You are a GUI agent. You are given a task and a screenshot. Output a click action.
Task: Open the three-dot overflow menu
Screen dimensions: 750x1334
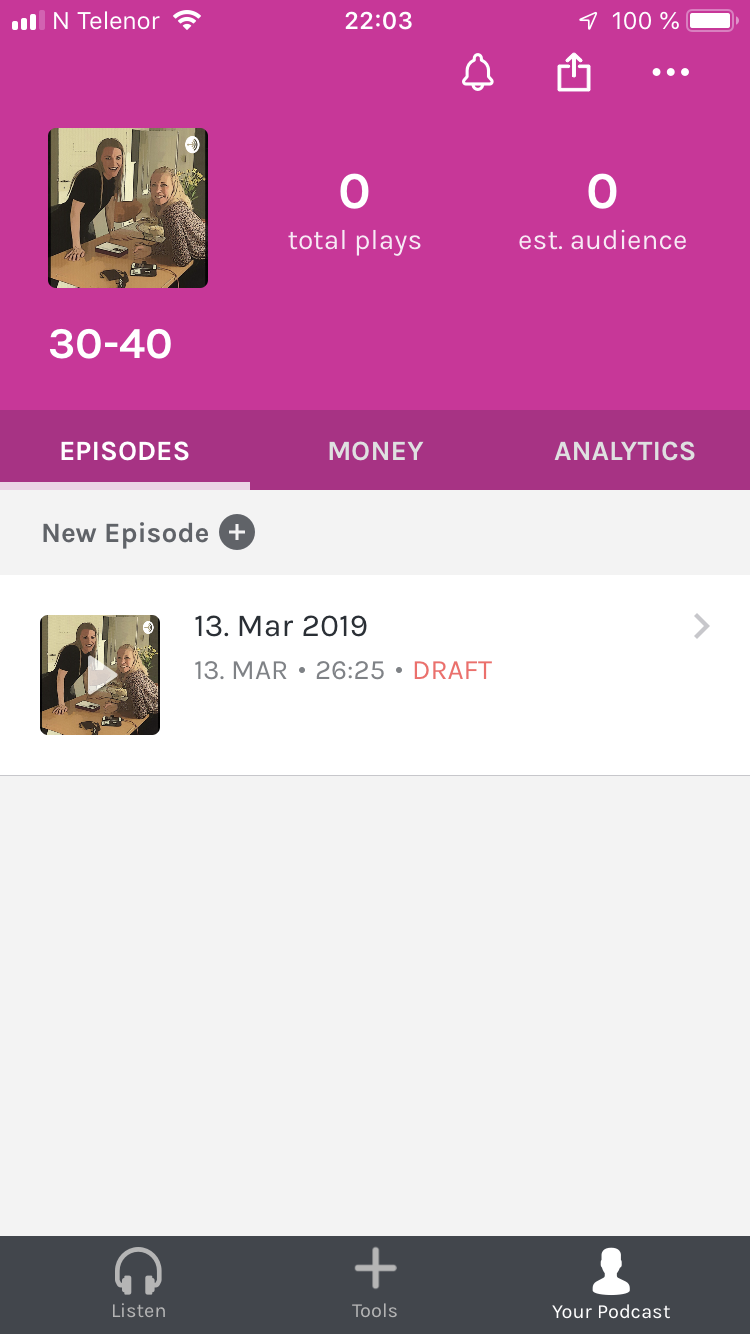coord(670,73)
